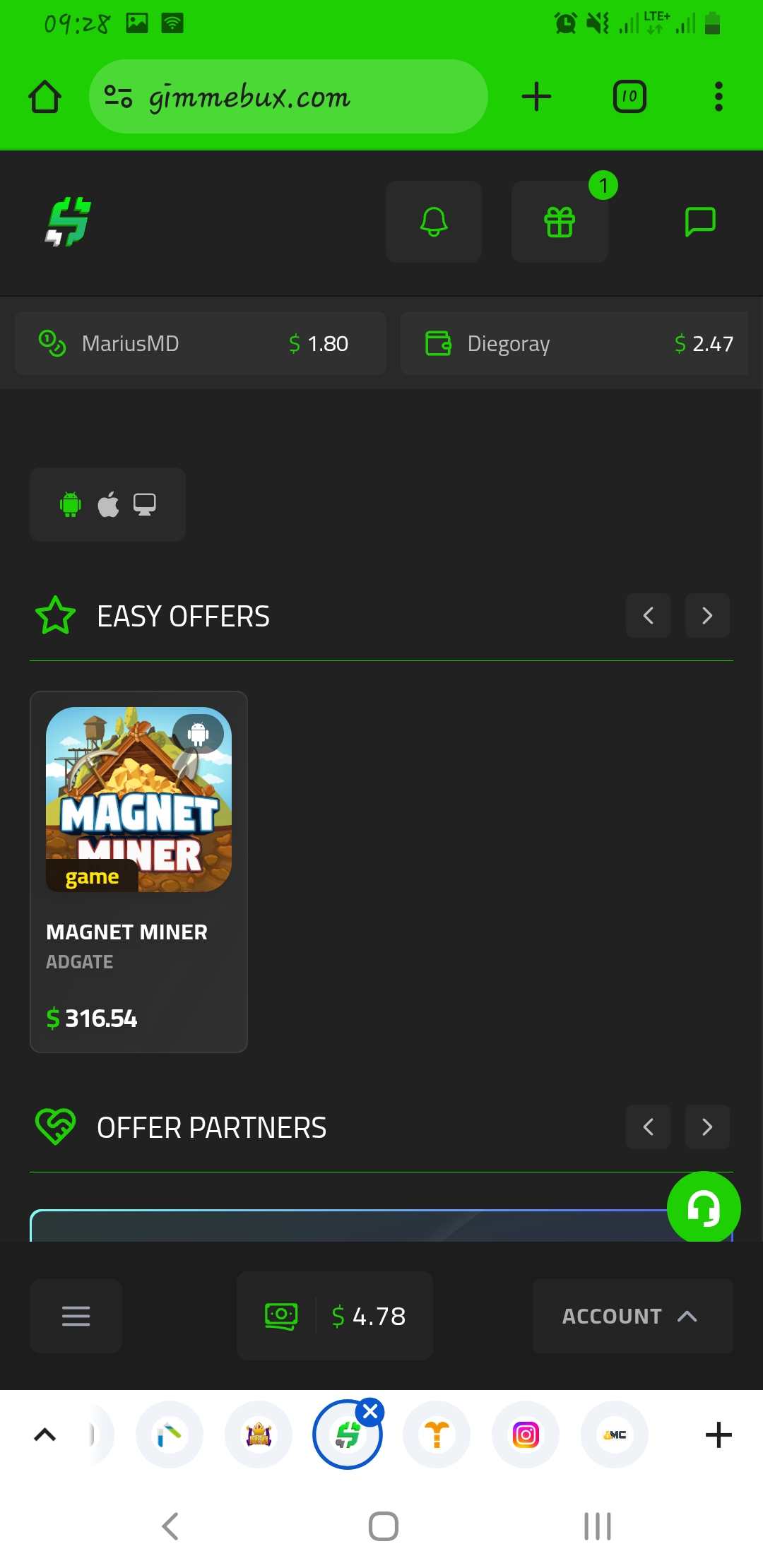Screen dimensions: 763x1568
Task: Expand the Account menu
Action: click(x=632, y=1316)
